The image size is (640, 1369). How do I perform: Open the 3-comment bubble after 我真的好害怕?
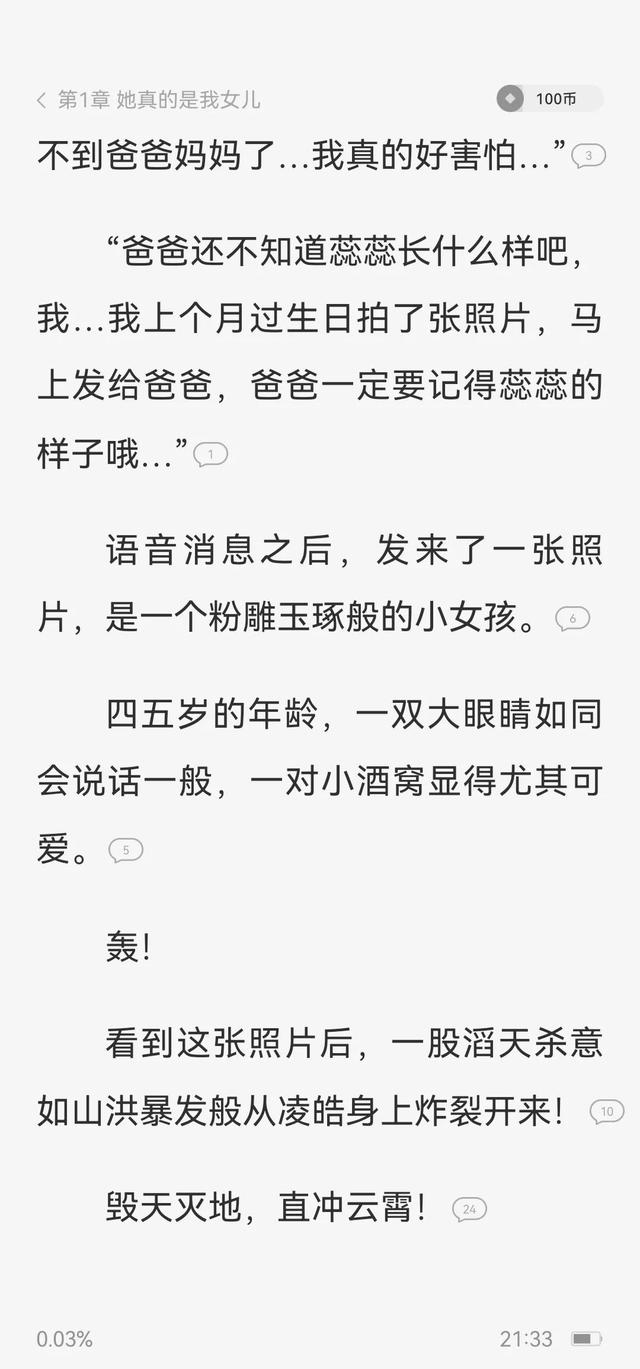589,155
